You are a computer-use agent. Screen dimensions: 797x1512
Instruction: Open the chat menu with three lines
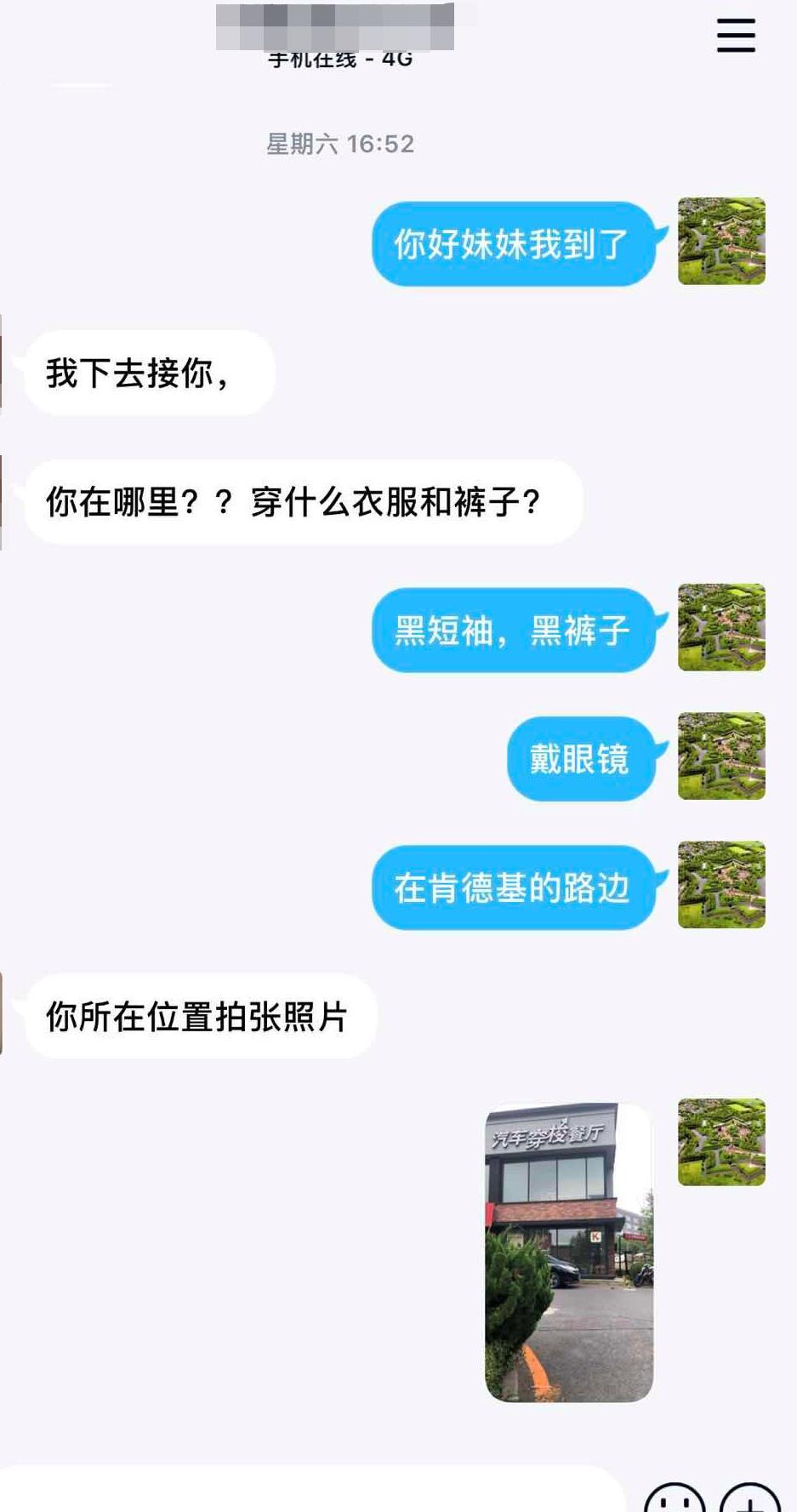click(x=736, y=36)
